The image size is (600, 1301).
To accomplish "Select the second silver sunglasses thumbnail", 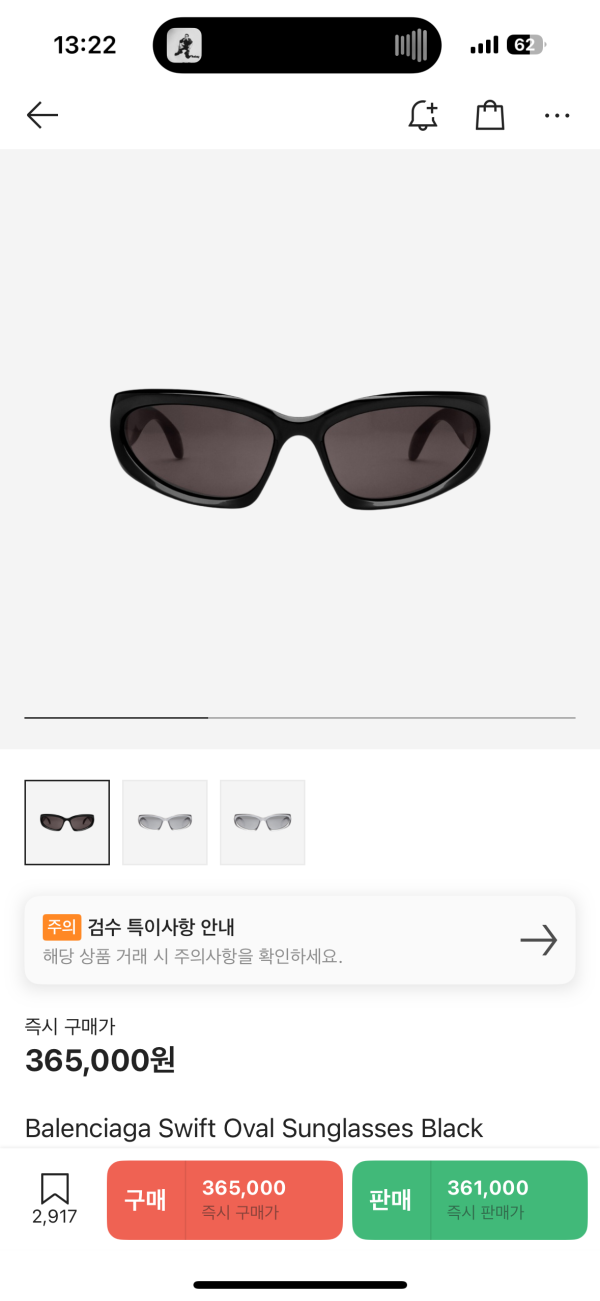I will point(165,822).
